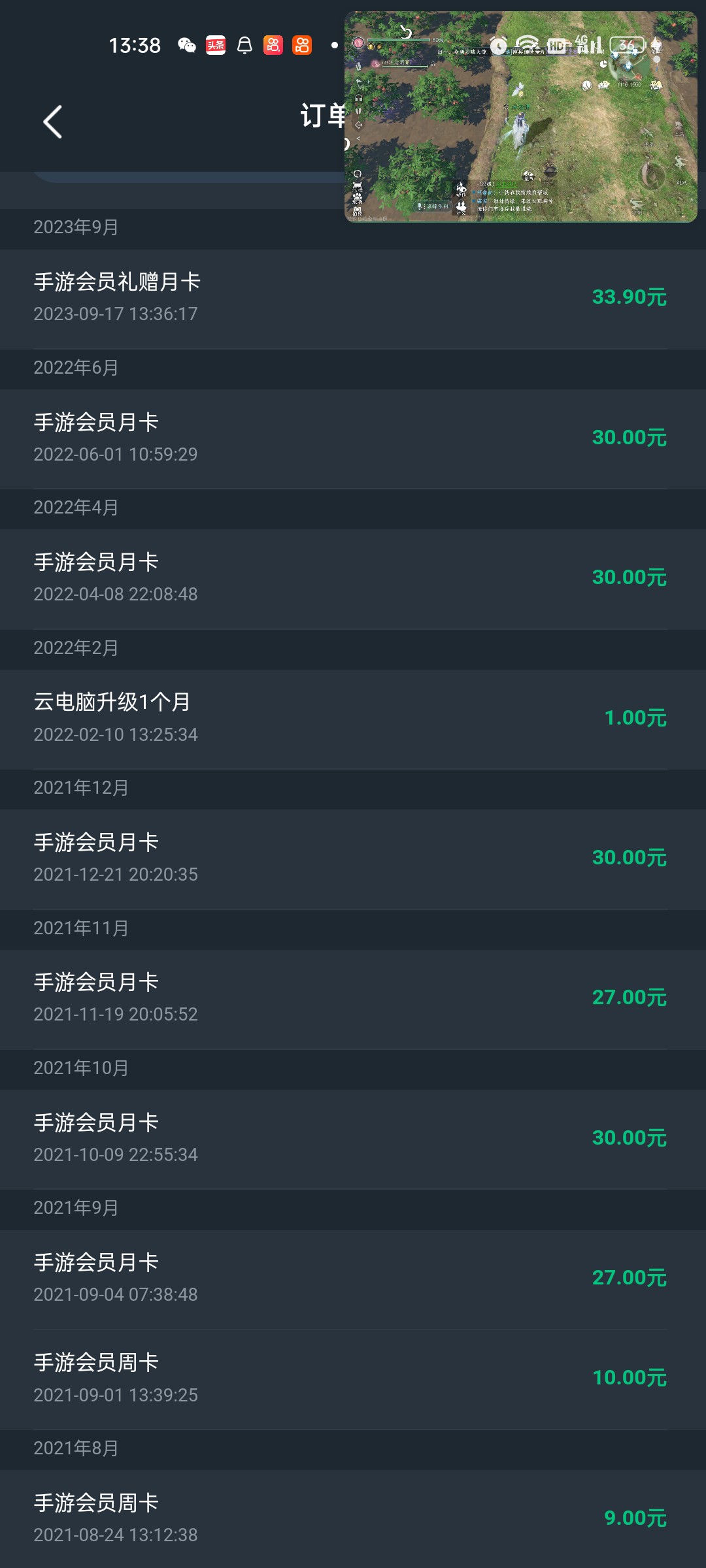The width and height of the screenshot is (706, 1568).
Task: Open the 手游会员礼赠月卡 order of 33.90元
Action: click(353, 299)
